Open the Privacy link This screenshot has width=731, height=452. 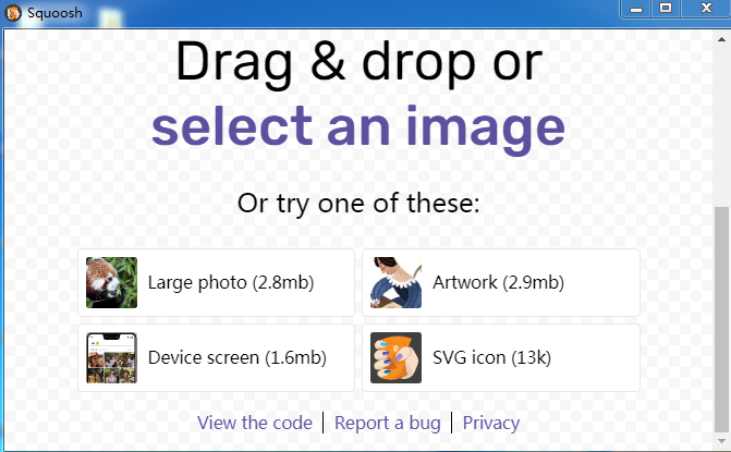pos(490,423)
